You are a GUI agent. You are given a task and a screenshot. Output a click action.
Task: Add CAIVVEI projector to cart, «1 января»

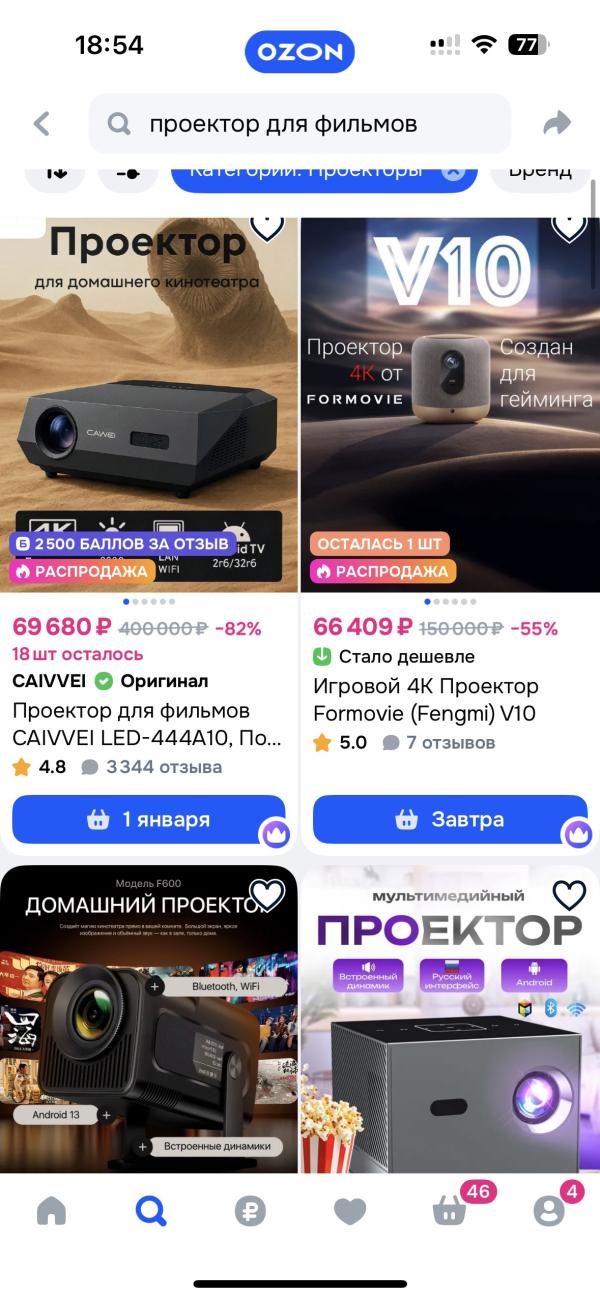pos(148,820)
